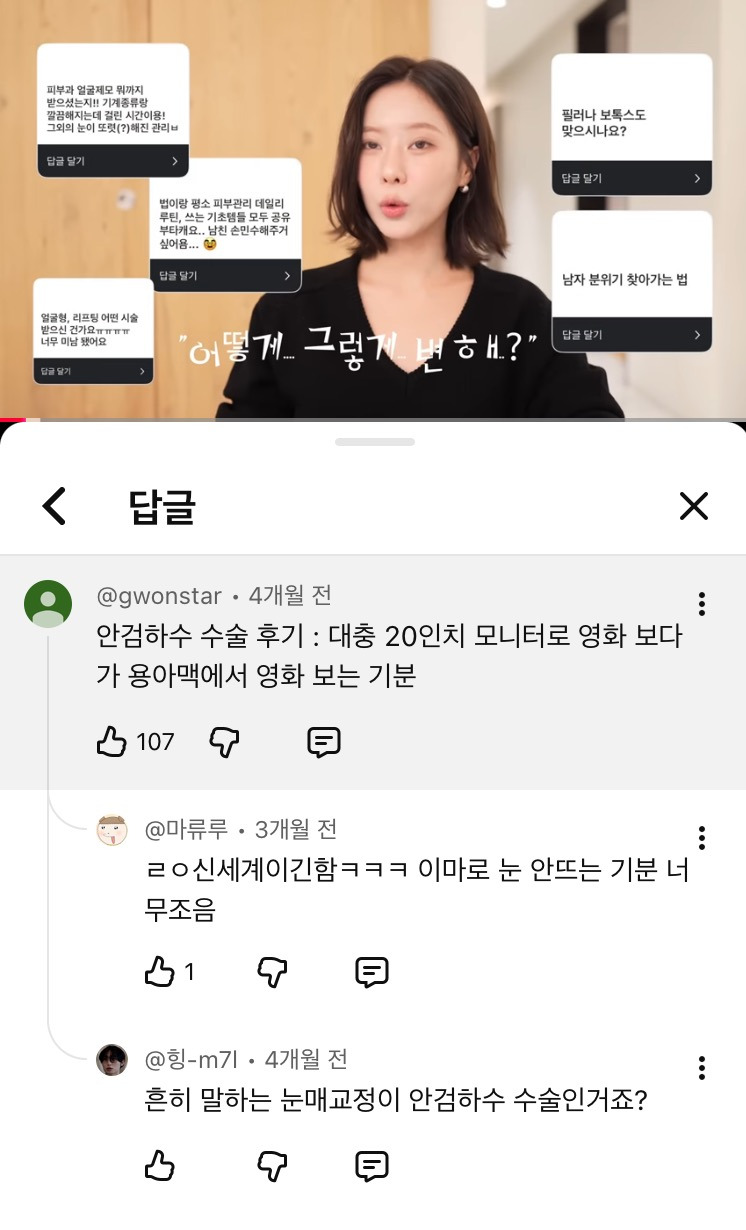Like @힝-m7ㅣ's question about 눈매교정
The image size is (746, 1230).
tap(161, 1165)
